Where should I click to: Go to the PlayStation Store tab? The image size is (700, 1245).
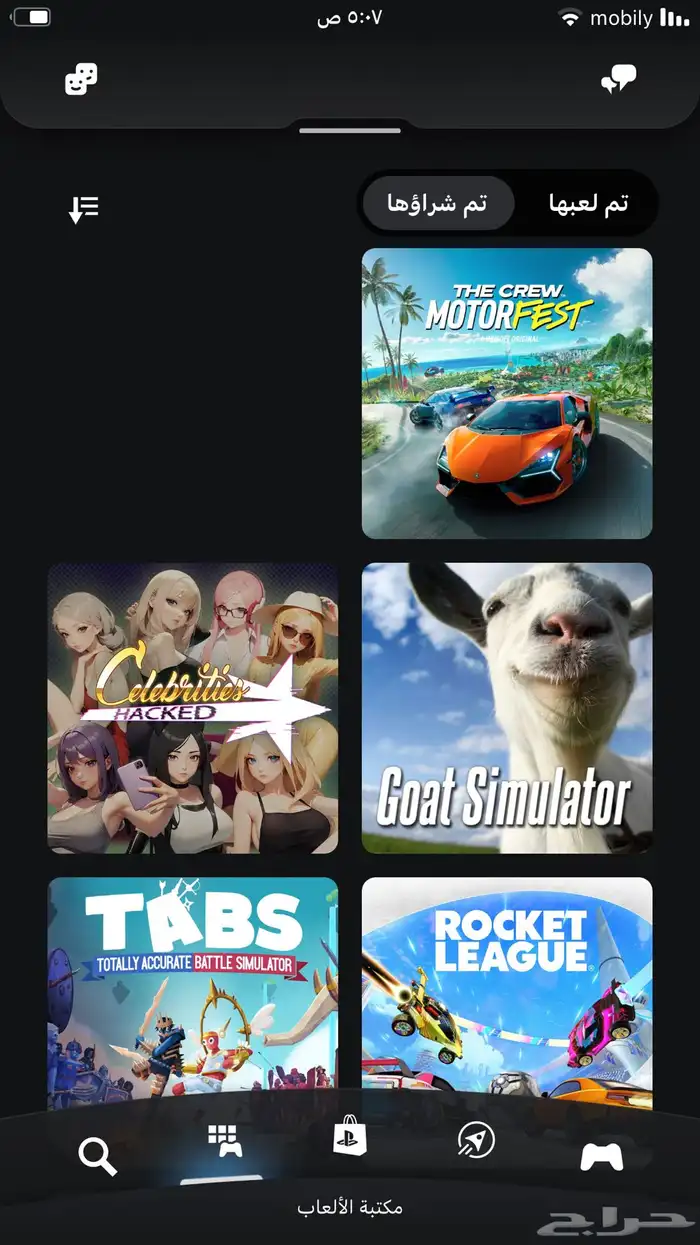pos(350,1139)
